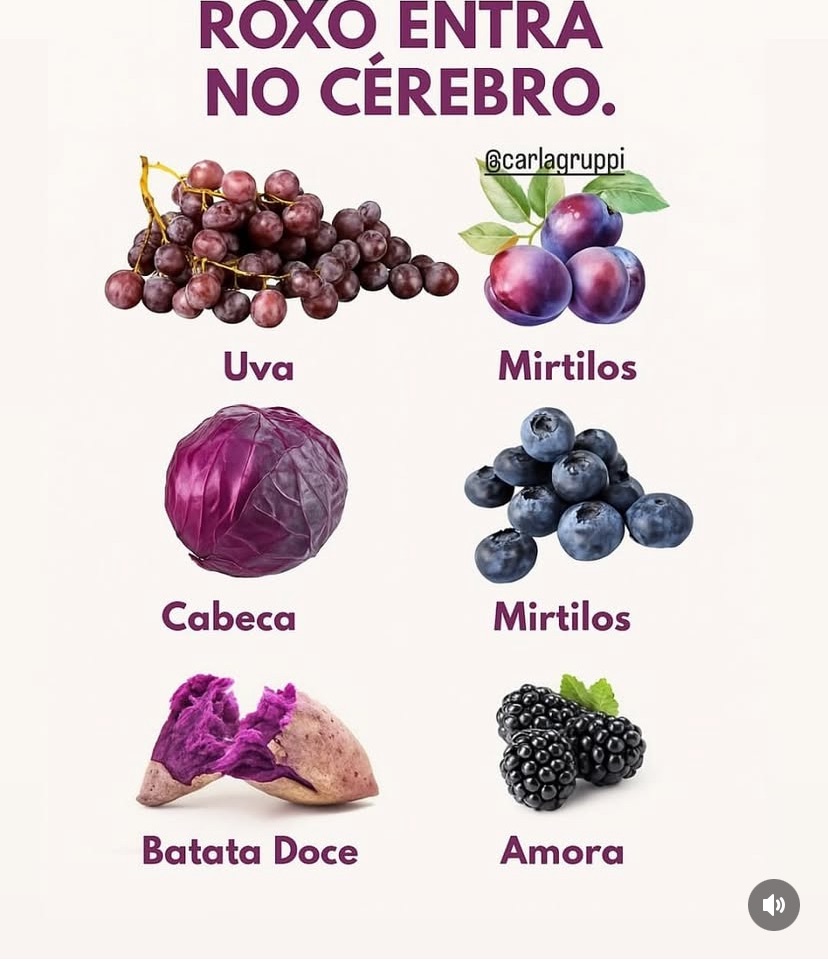Toggle the video sound speaker icon
Image resolution: width=828 pixels, height=961 pixels.
pos(773,905)
